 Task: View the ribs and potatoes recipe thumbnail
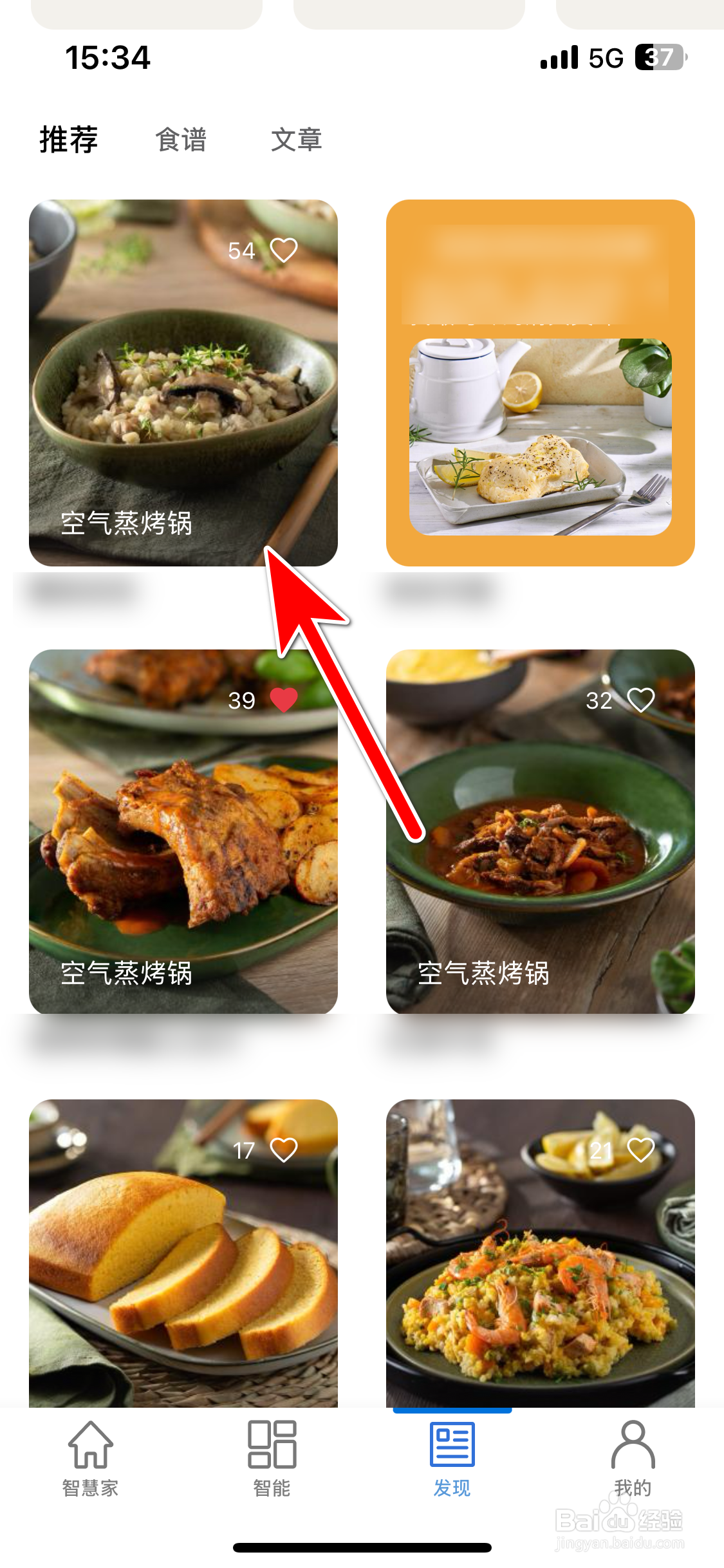[x=182, y=837]
